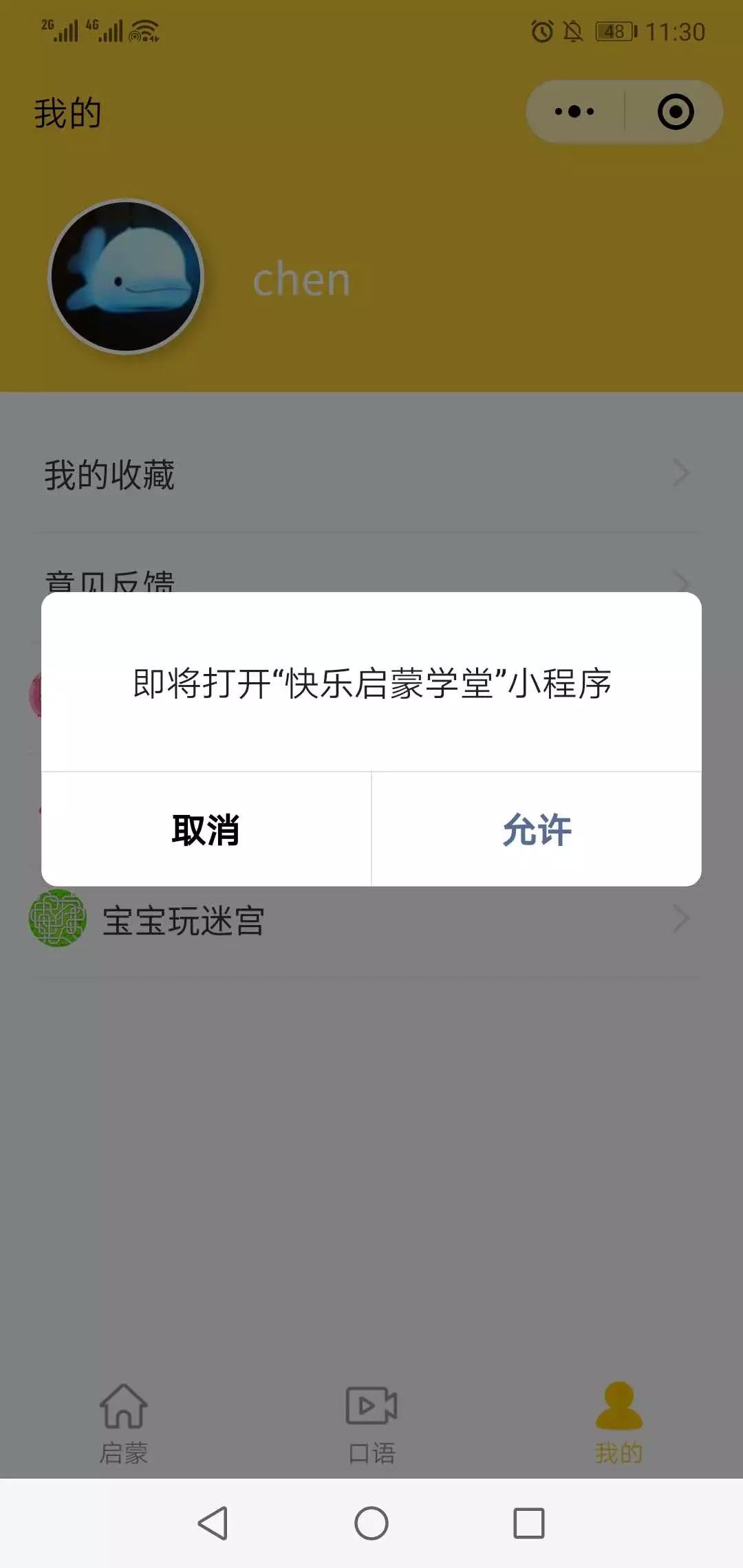This screenshot has width=743, height=1568.
Task: Open 宝宝玩迷宫 mini program row
Action: 371,920
